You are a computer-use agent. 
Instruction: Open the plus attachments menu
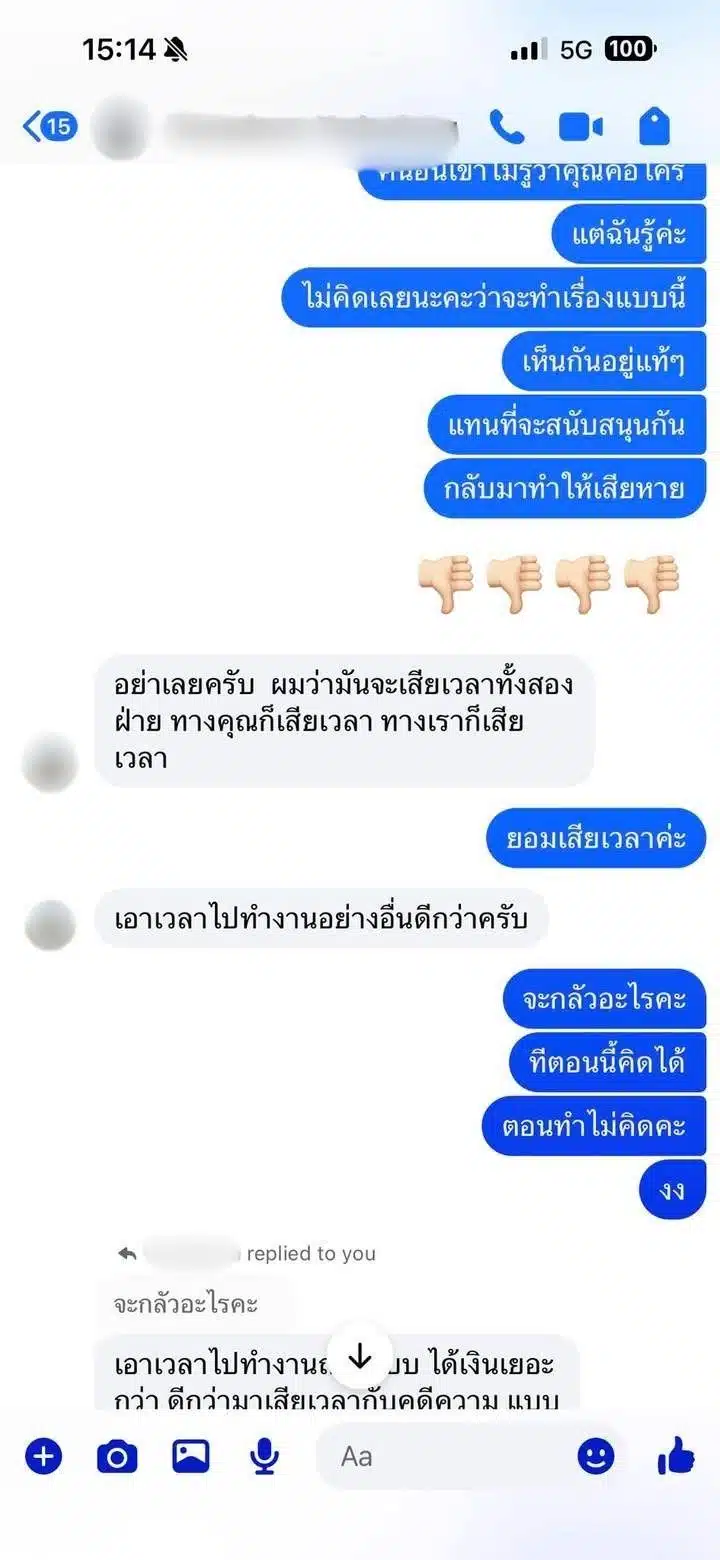pyautogui.click(x=42, y=1456)
